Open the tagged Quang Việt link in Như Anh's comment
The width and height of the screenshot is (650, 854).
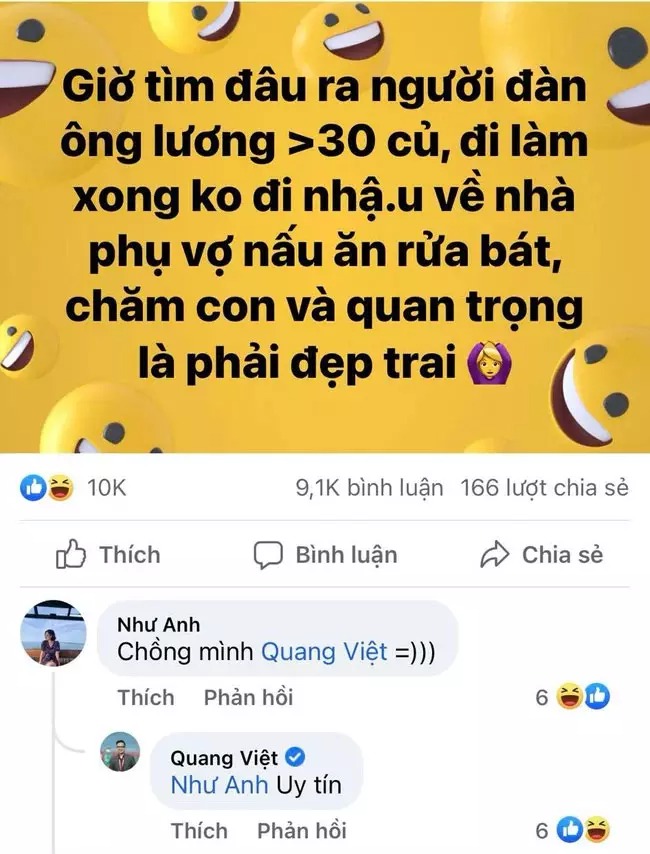pyautogui.click(x=324, y=652)
